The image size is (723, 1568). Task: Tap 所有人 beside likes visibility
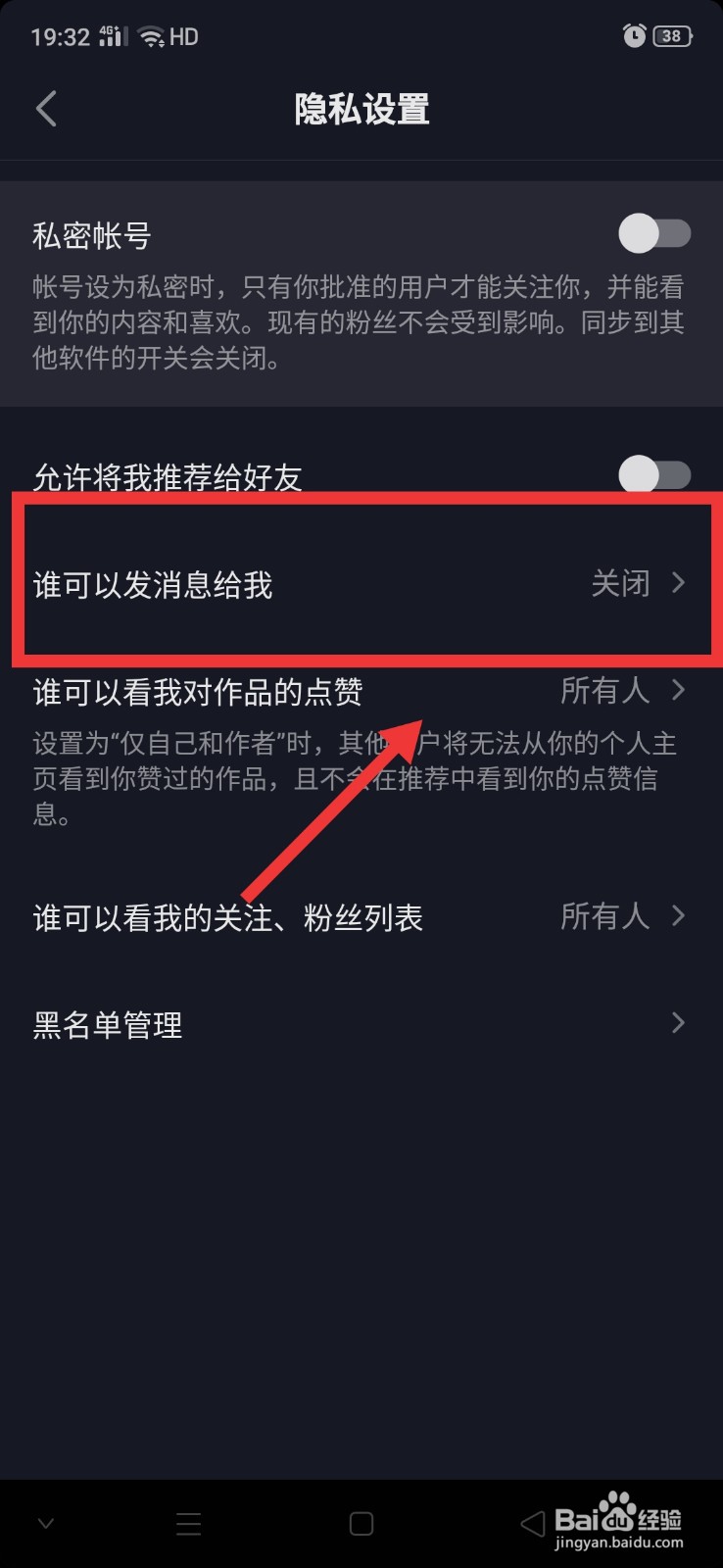604,691
